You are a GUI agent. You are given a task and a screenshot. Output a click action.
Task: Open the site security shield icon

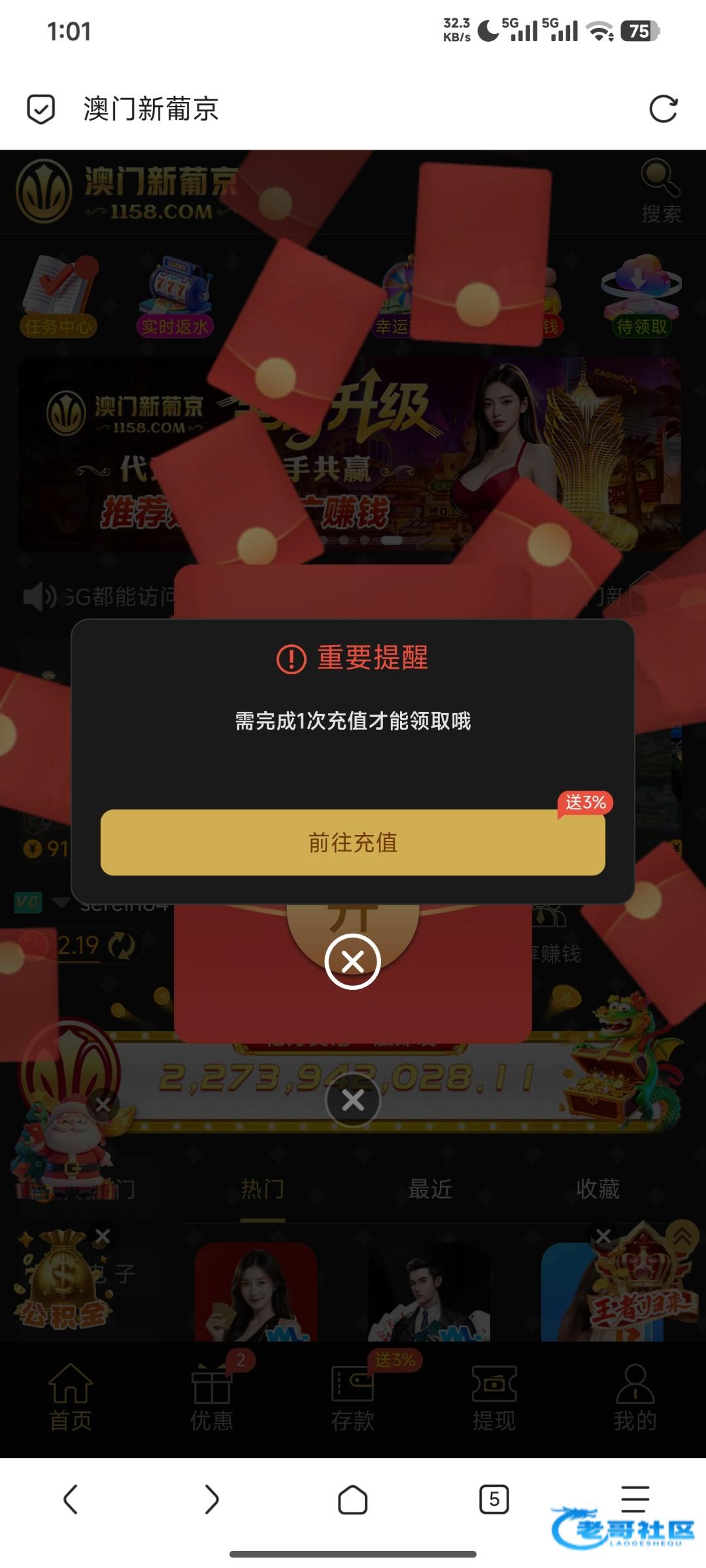(41, 109)
